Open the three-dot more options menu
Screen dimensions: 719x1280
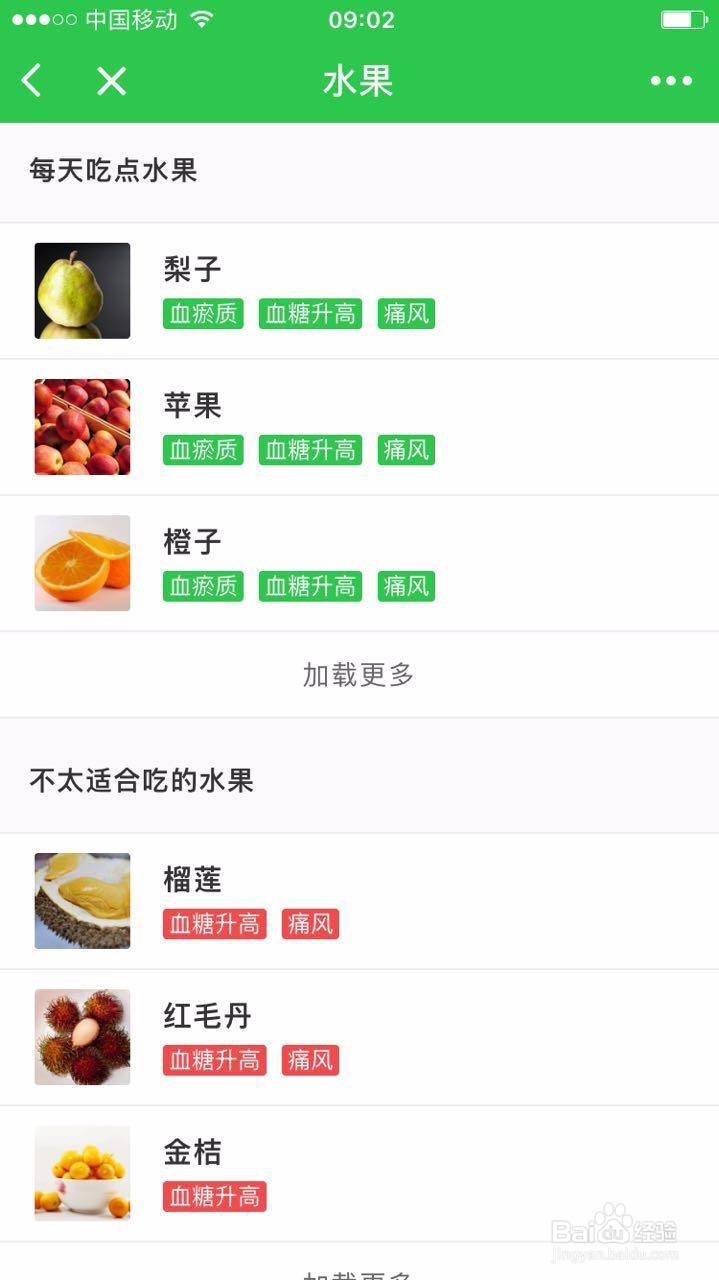(671, 81)
